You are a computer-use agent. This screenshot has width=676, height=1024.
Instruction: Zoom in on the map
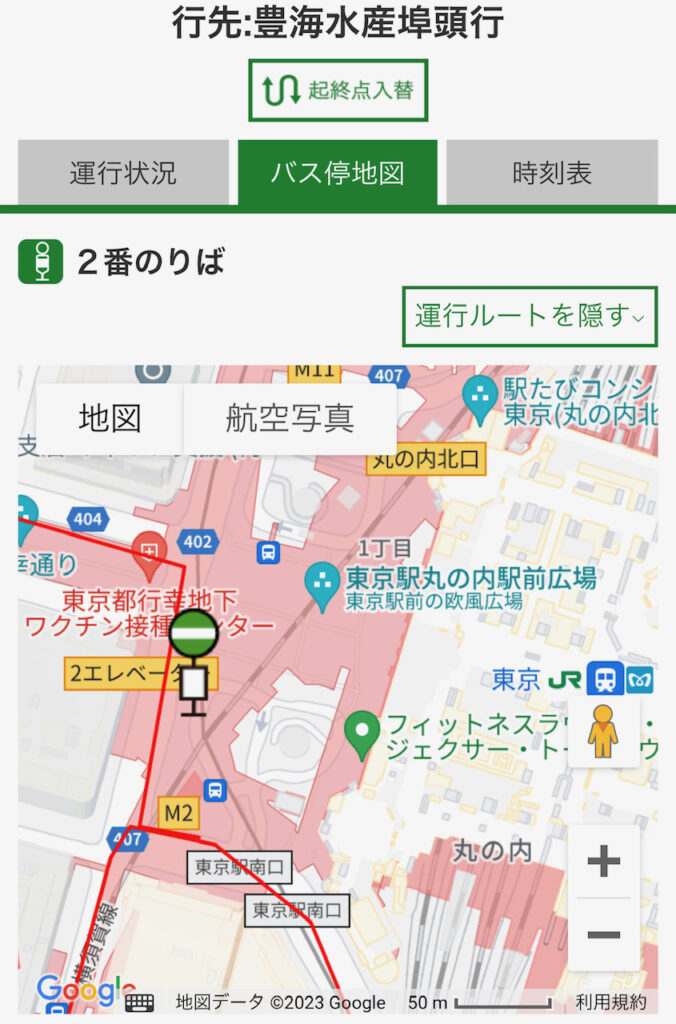603,862
